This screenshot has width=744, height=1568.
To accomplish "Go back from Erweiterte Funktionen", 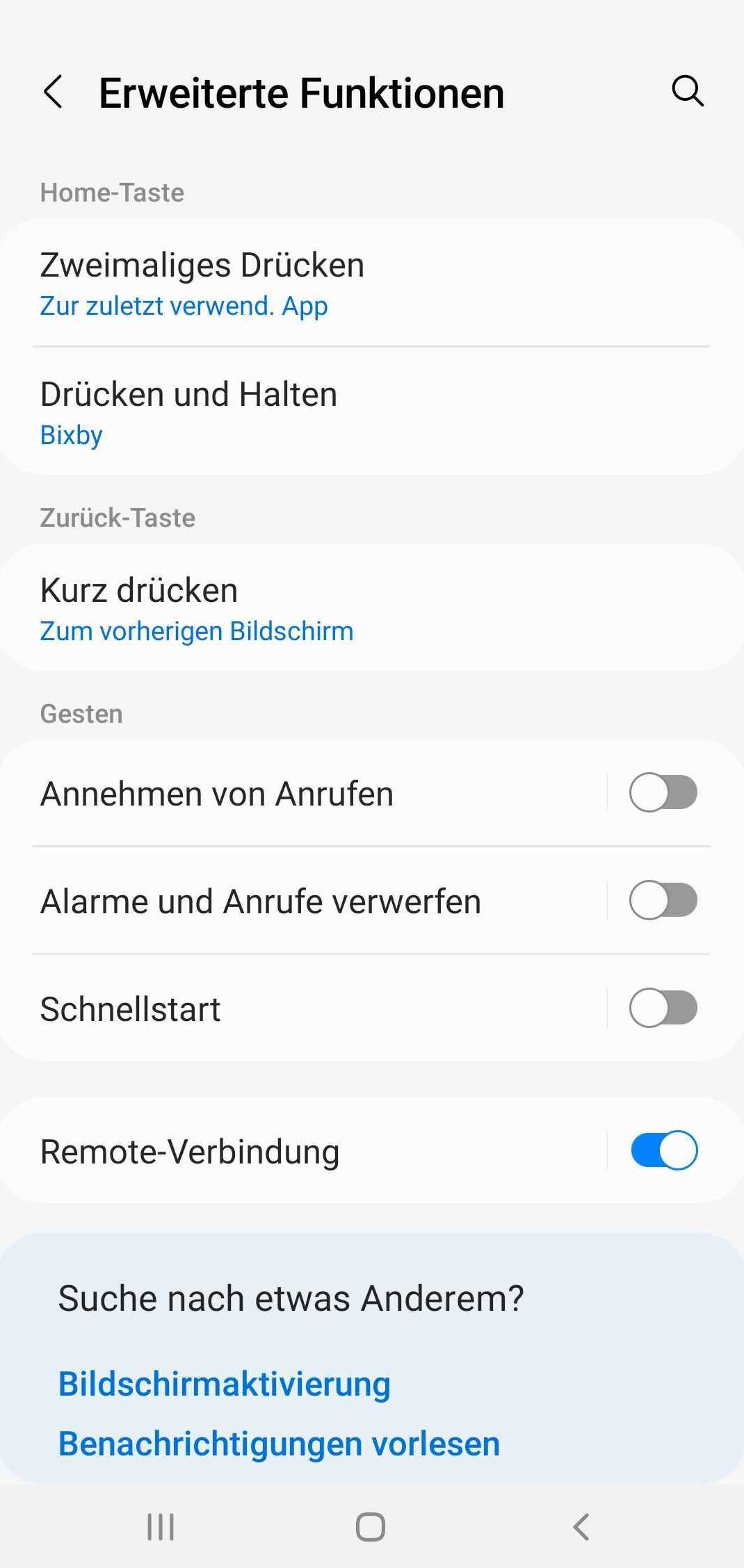I will tap(54, 92).
